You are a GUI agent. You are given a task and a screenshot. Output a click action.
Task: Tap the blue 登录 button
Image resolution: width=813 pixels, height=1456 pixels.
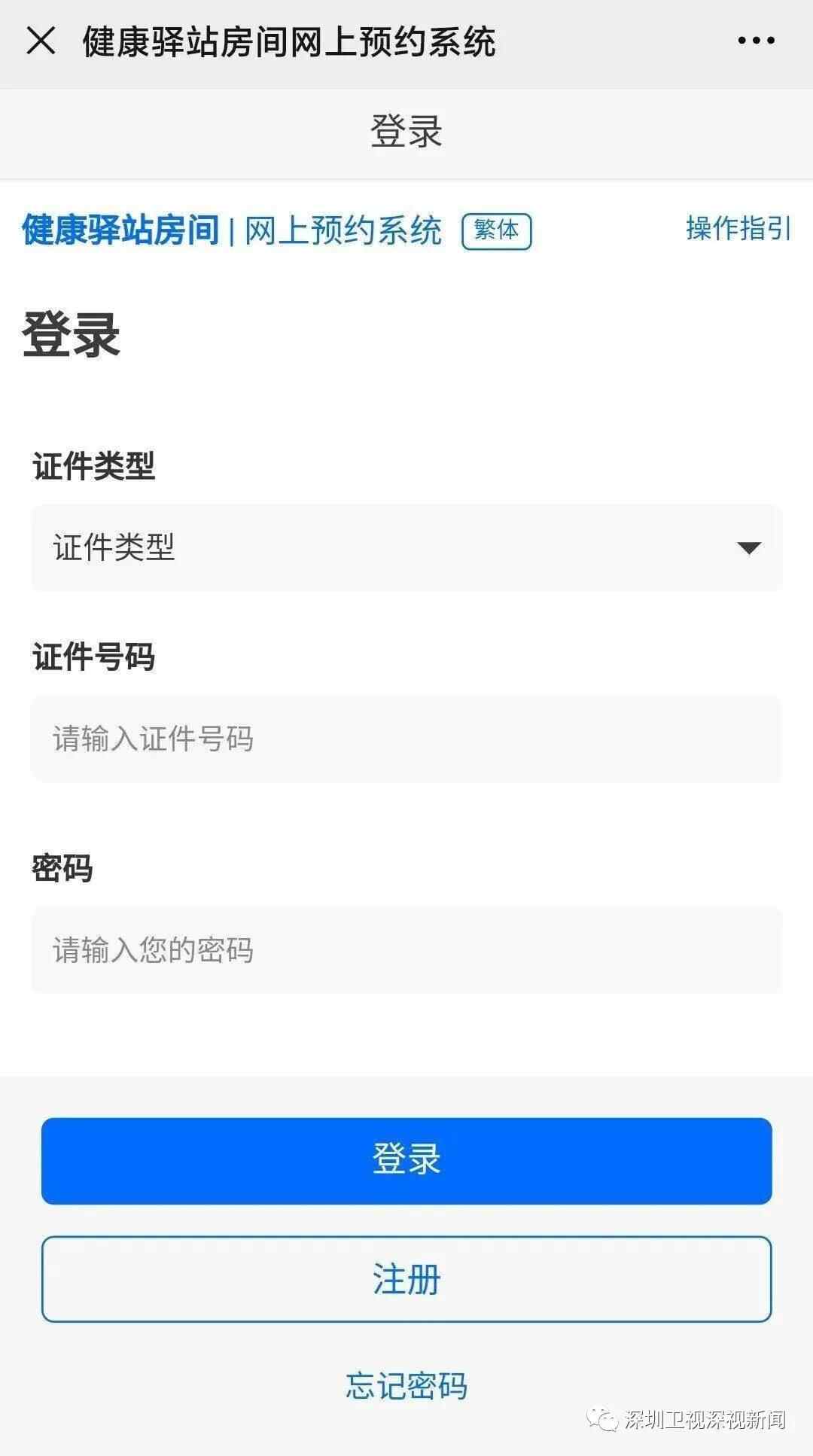point(406,1160)
